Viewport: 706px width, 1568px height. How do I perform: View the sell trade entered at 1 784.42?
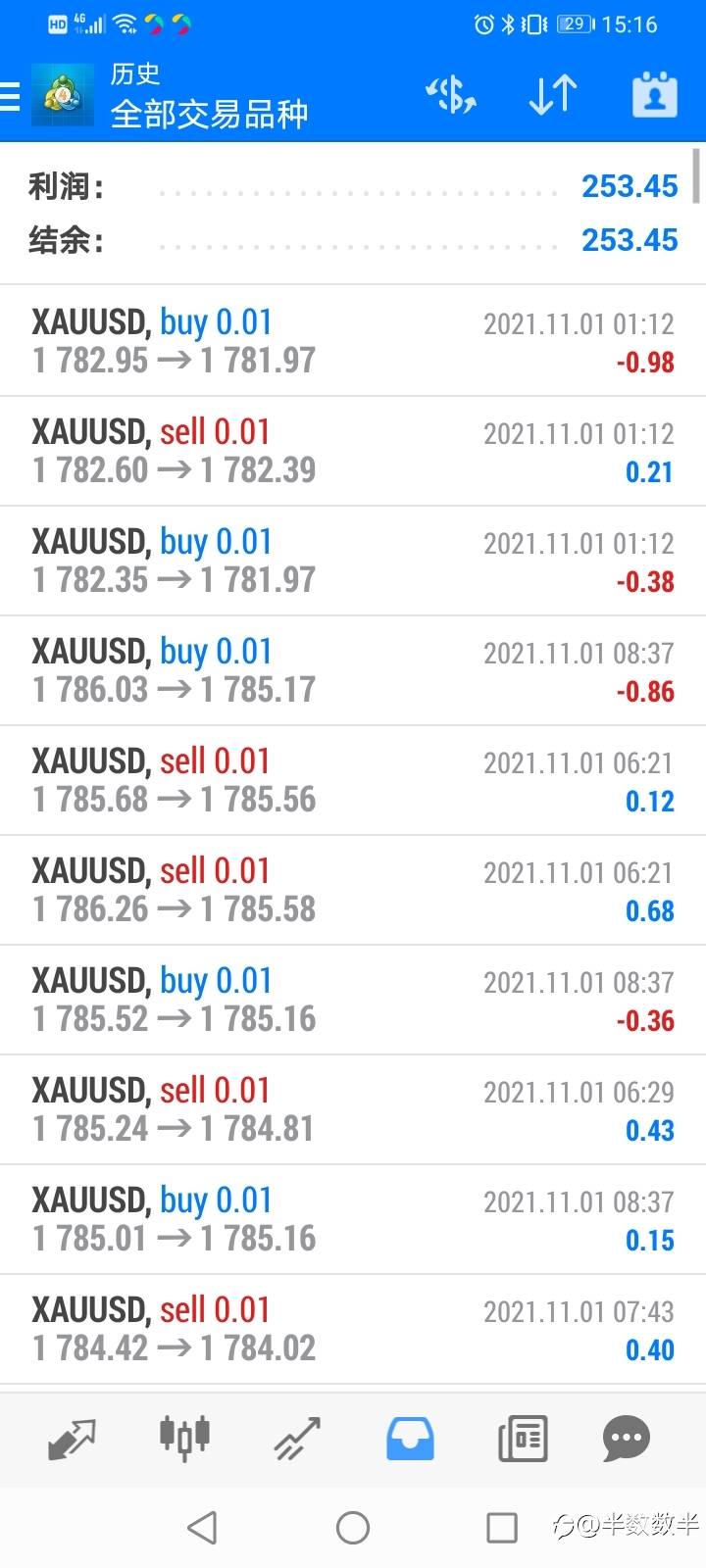point(353,1329)
